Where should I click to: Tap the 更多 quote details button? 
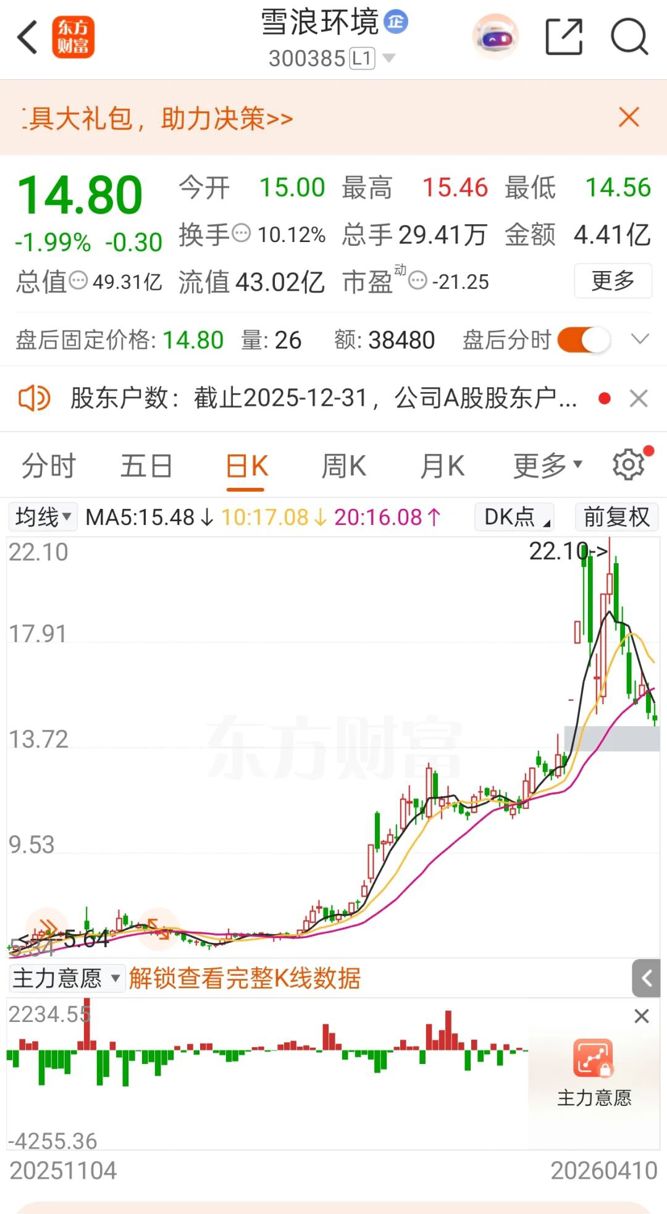612,281
